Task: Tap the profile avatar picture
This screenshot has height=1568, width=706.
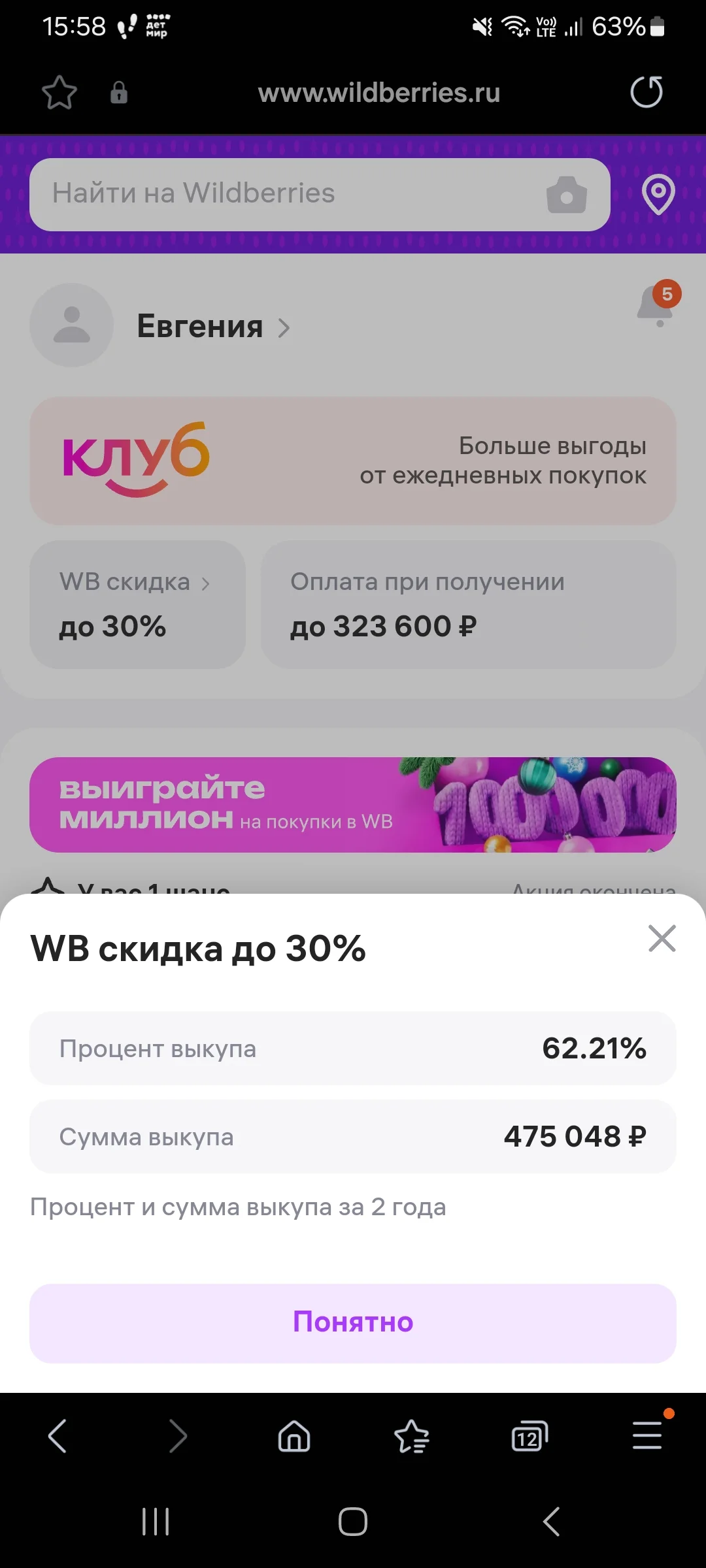Action: tap(71, 325)
